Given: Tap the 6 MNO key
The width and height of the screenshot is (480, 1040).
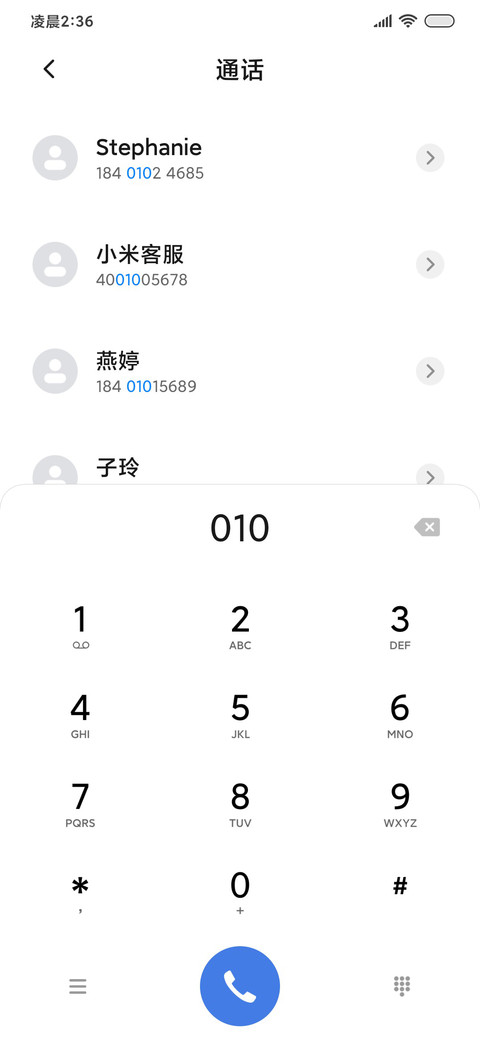Looking at the screenshot, I should point(400,716).
